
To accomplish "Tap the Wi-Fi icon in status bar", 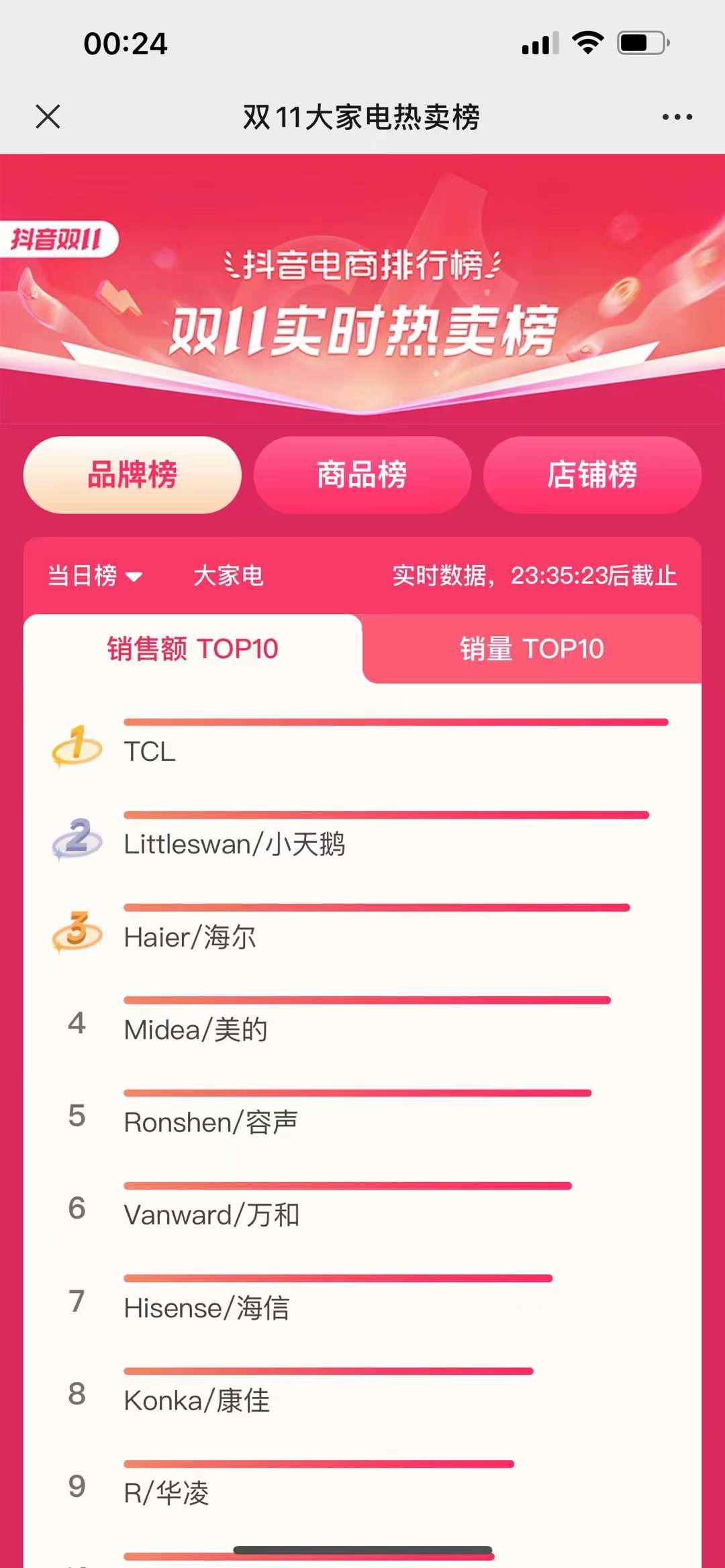I will (587, 42).
